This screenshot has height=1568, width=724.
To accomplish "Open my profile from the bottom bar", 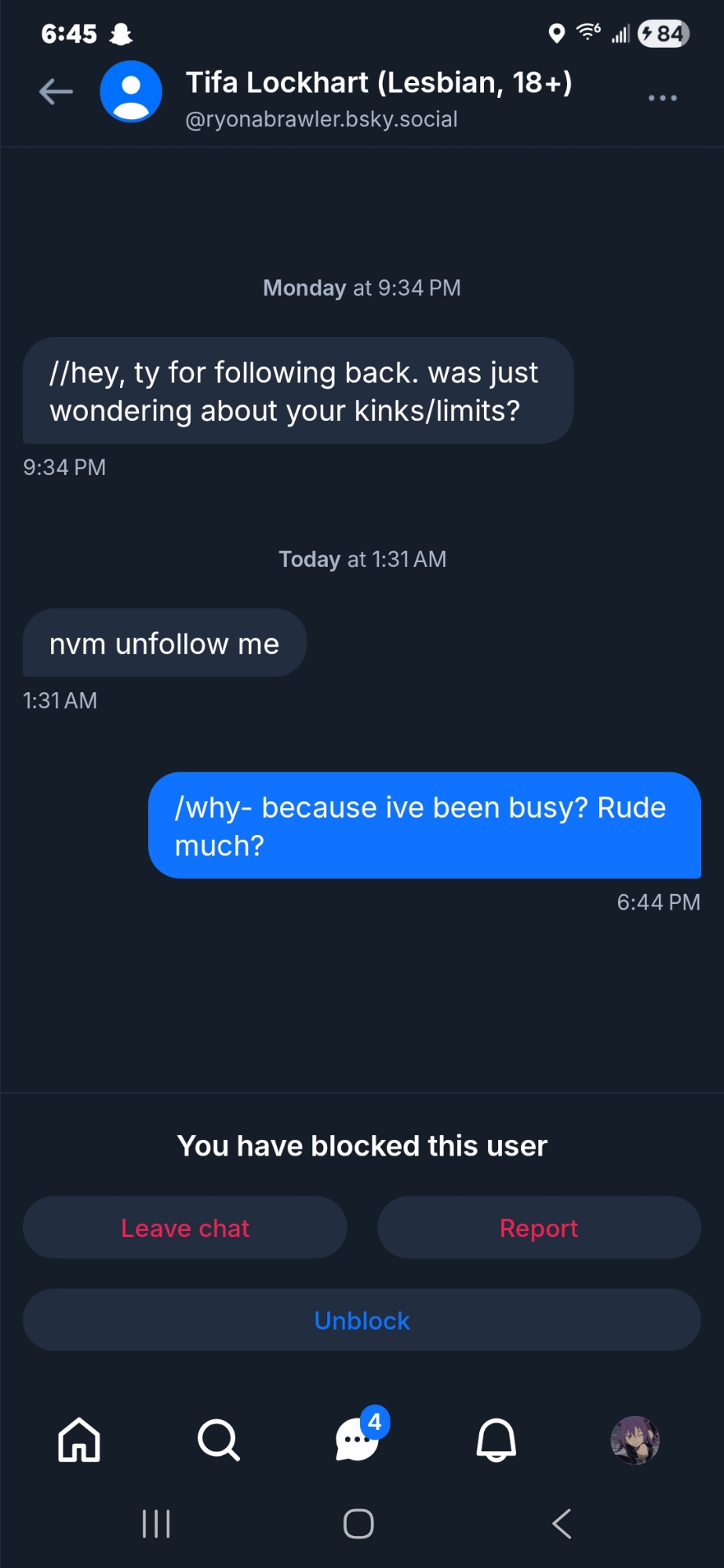I will 635,1440.
